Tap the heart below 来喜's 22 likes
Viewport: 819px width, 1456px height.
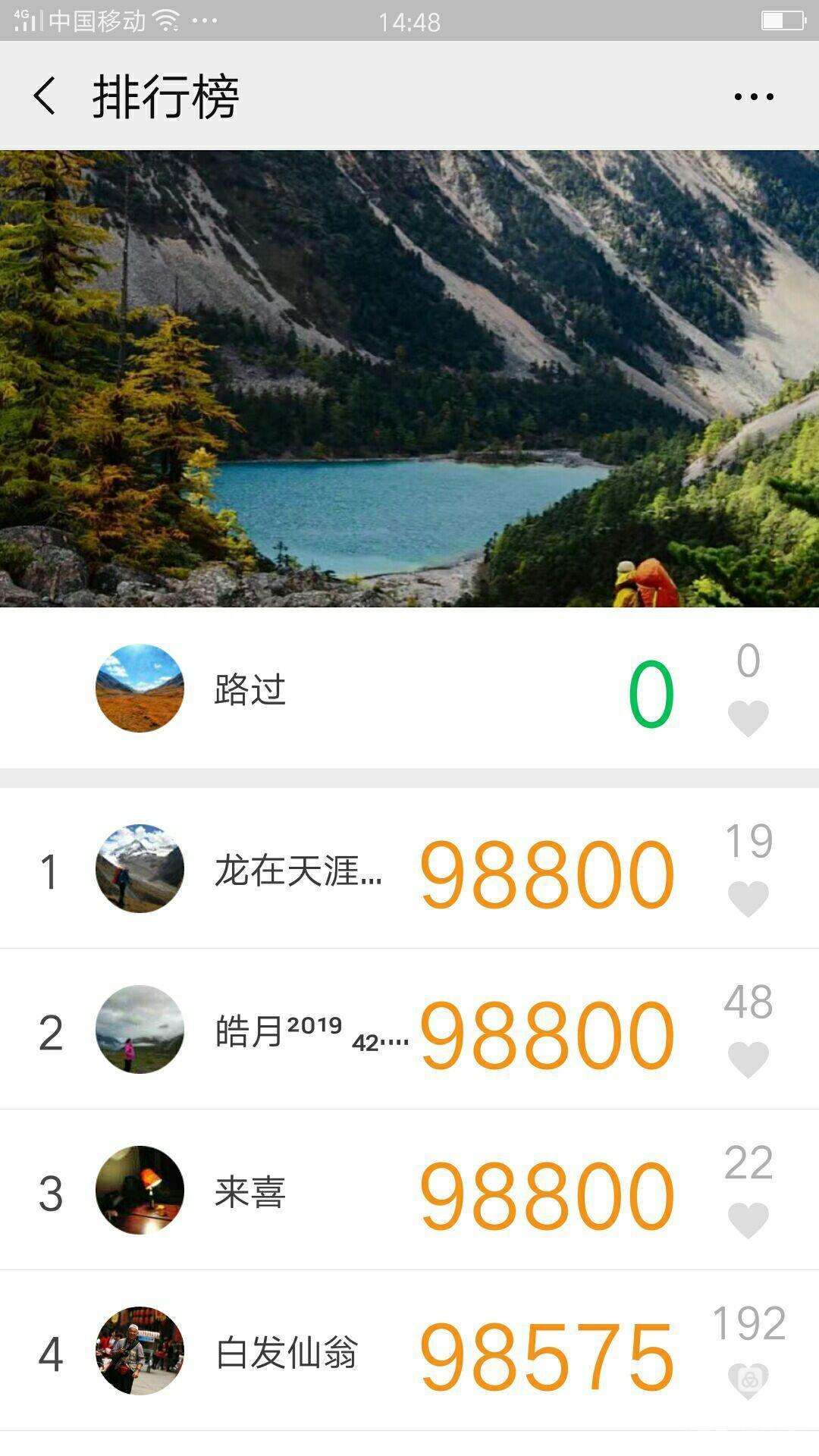pyautogui.click(x=748, y=1216)
